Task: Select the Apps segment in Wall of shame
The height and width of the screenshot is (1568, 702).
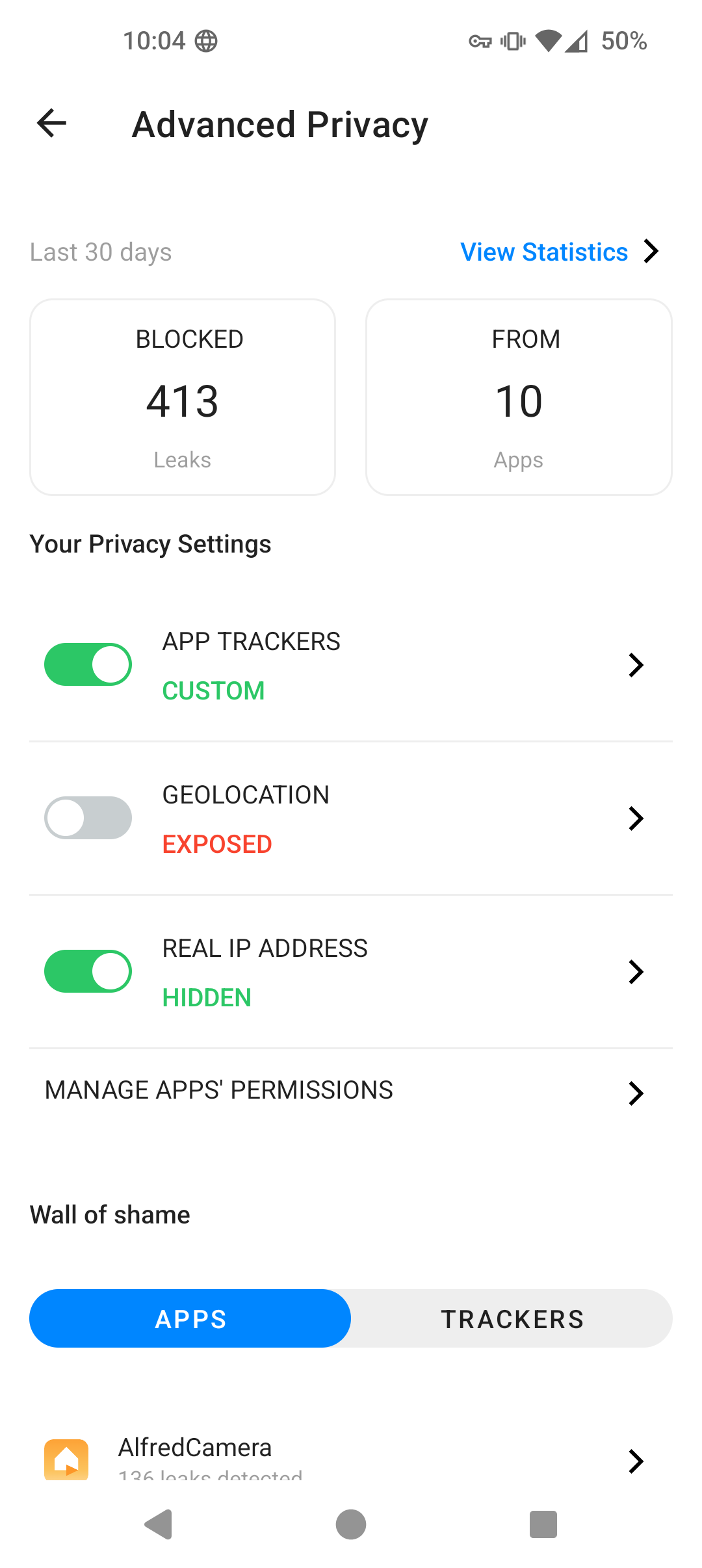Action: coord(190,1318)
